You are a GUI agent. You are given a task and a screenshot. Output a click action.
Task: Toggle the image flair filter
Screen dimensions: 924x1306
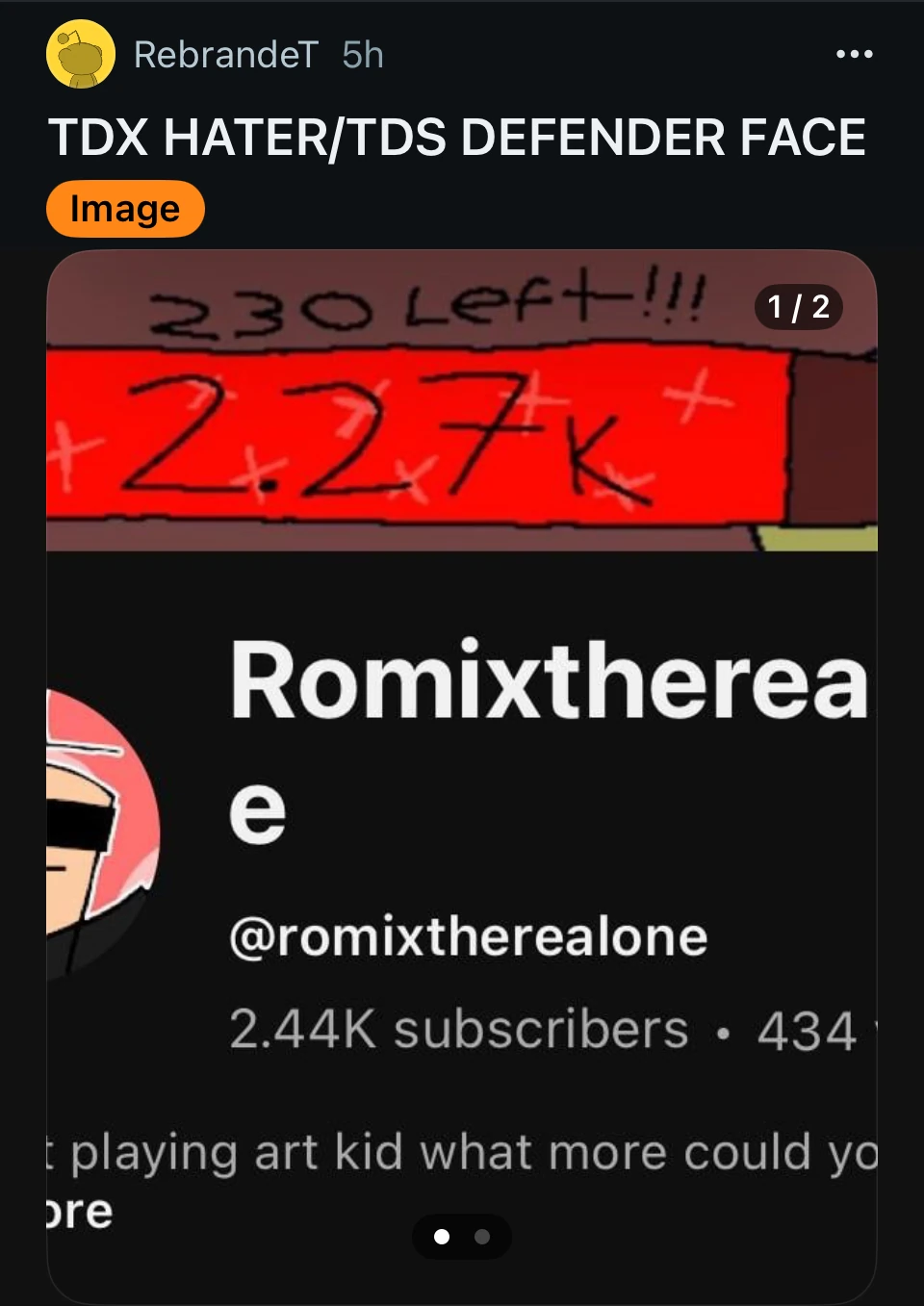(x=124, y=207)
